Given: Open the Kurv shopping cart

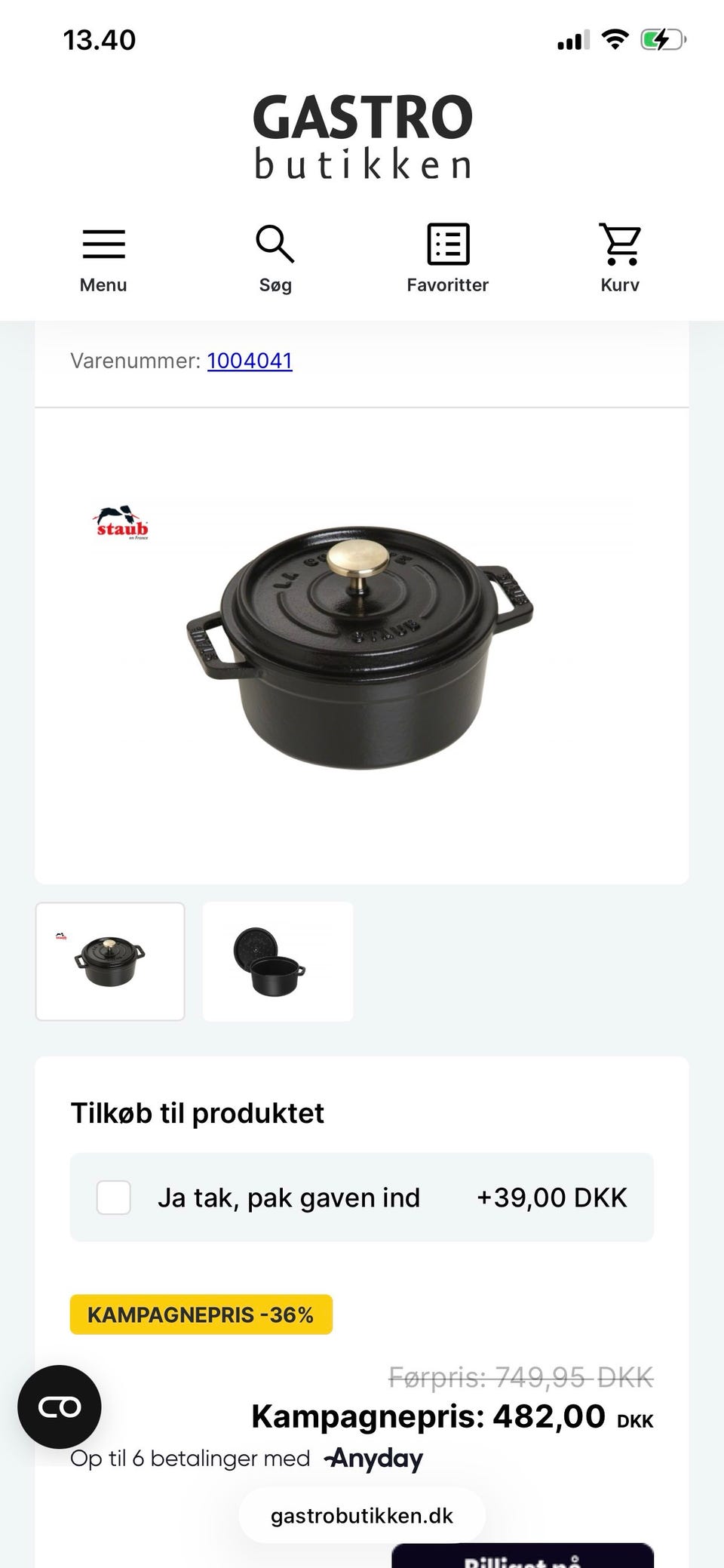Looking at the screenshot, I should click(x=620, y=259).
